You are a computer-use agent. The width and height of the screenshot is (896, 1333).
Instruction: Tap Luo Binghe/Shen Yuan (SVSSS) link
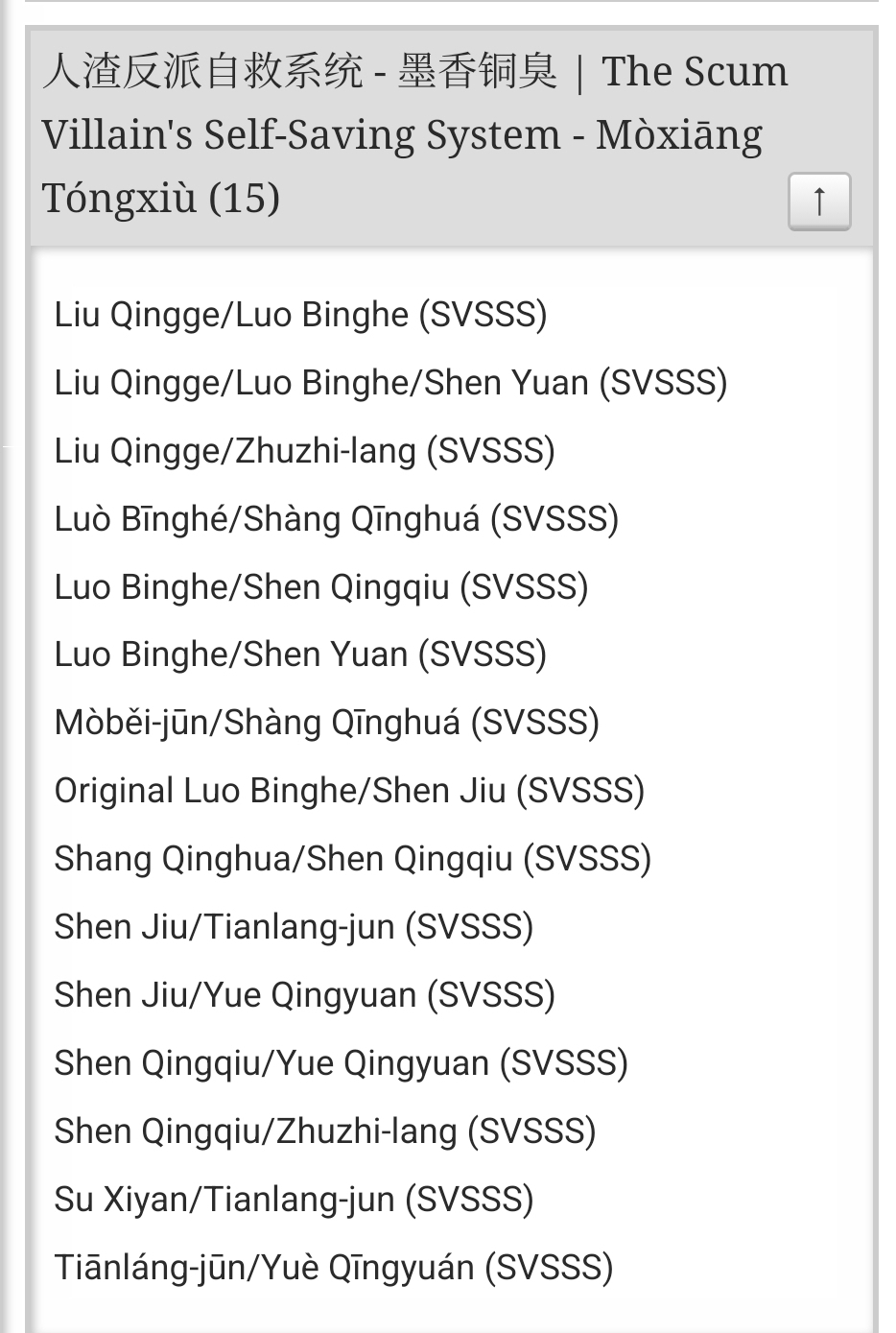(x=300, y=655)
